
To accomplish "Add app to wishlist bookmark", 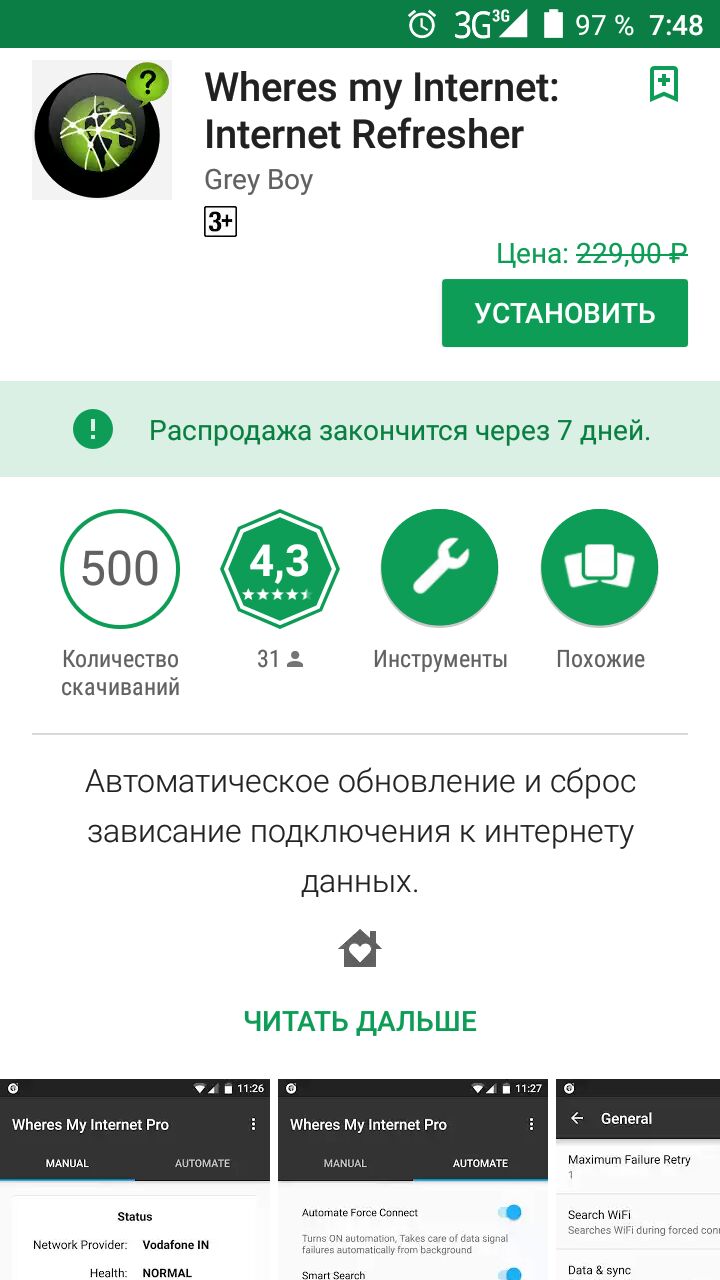I will point(664,85).
